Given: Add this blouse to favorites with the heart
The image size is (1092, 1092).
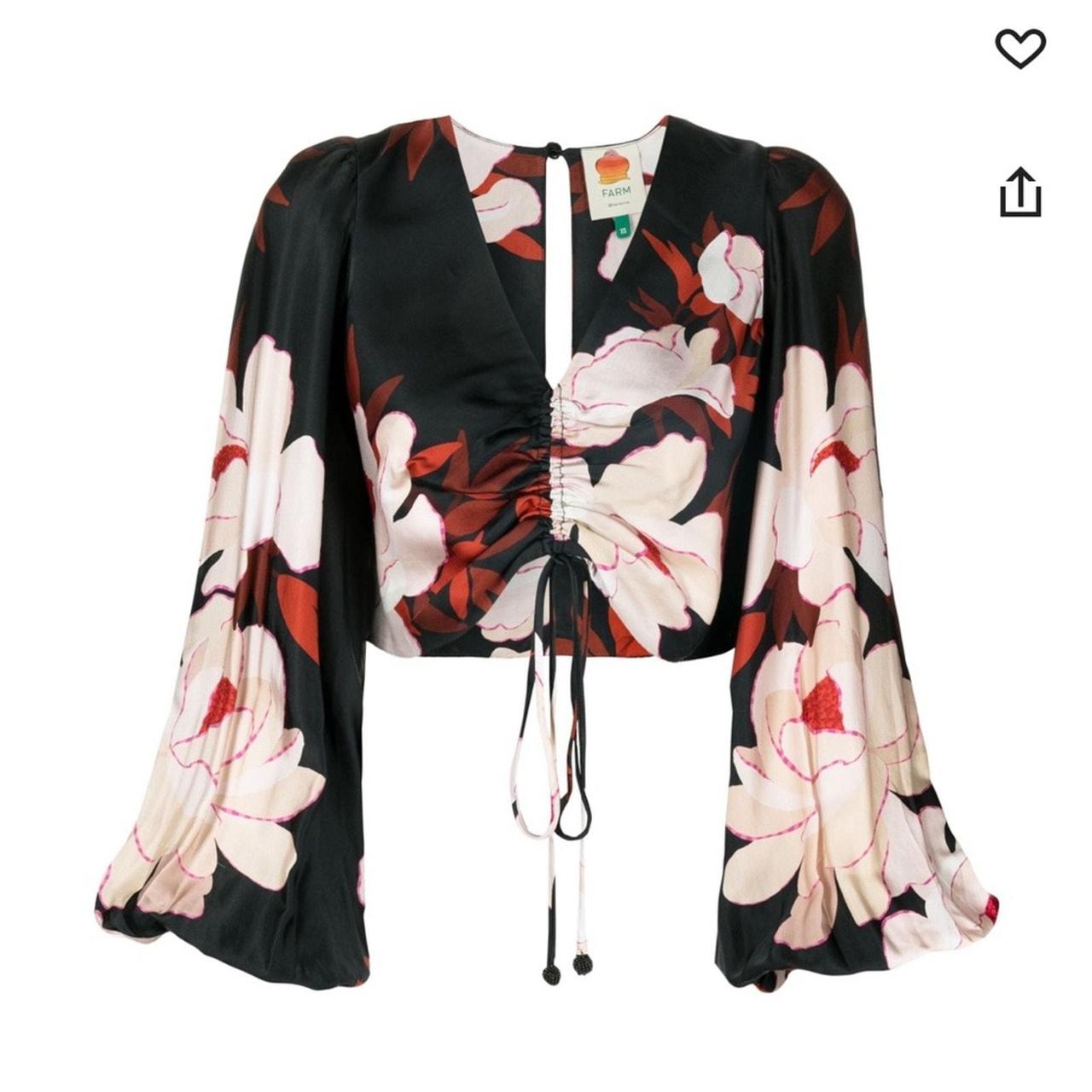Looking at the screenshot, I should click(x=1020, y=48).
